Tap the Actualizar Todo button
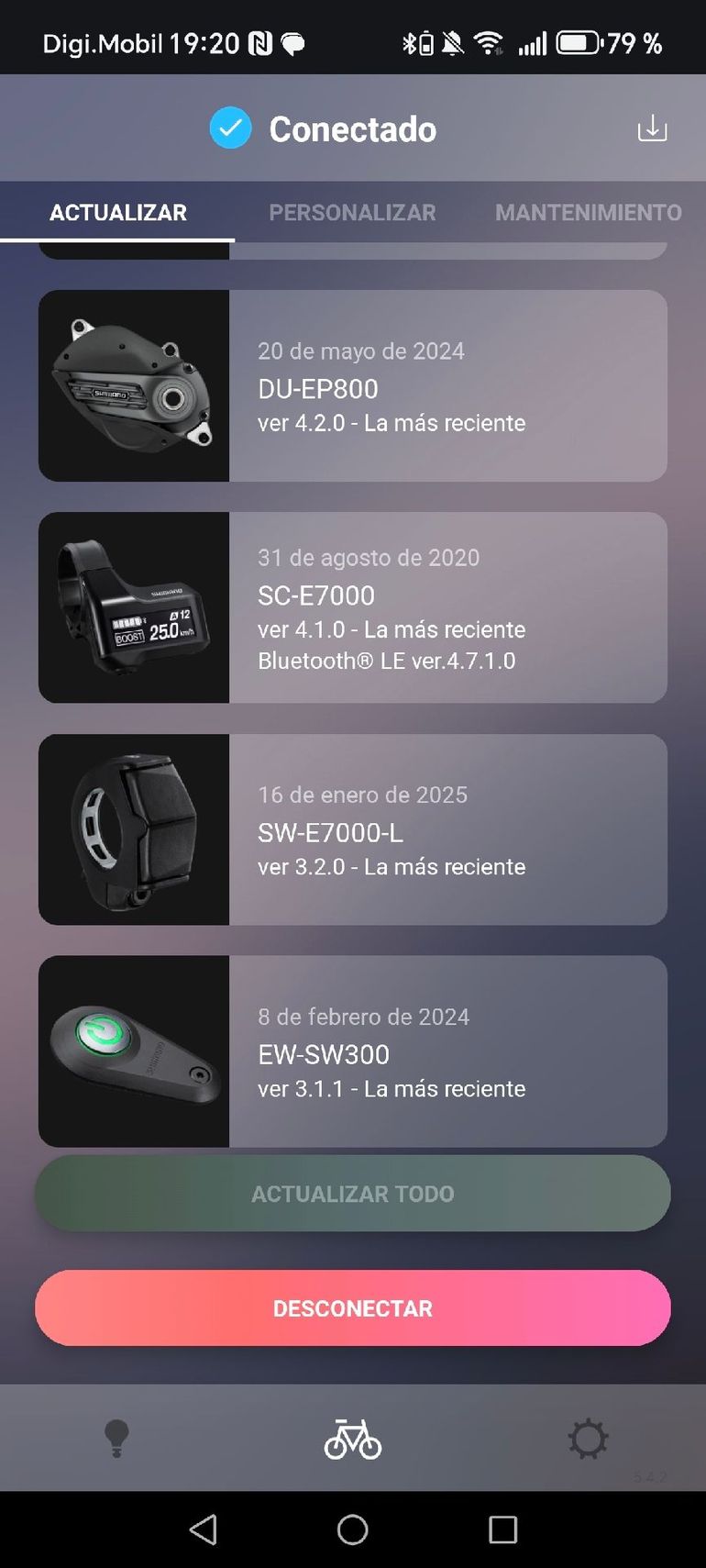This screenshot has height=1568, width=706. pyautogui.click(x=353, y=1194)
